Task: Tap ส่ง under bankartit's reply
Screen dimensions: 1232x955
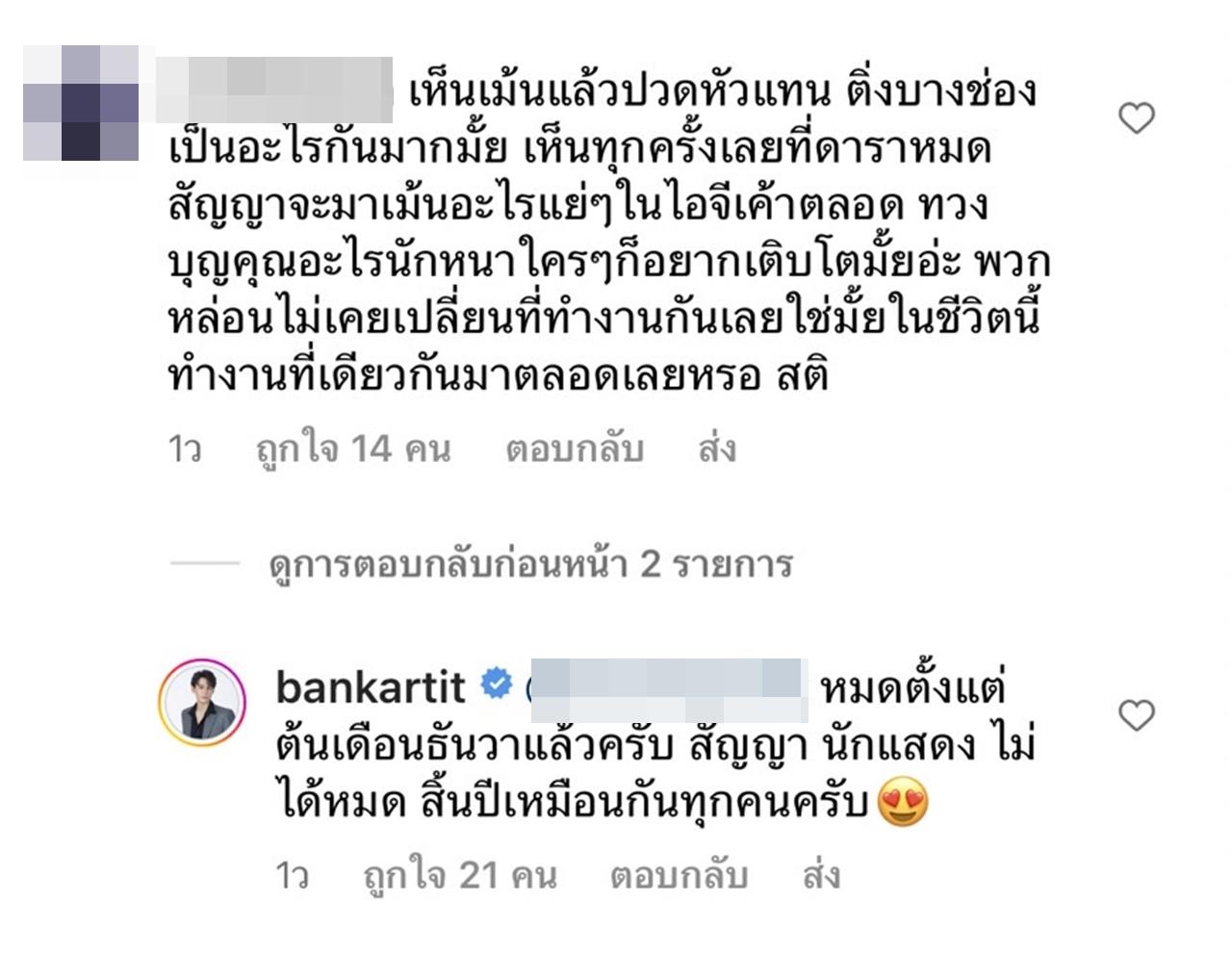Action: 821,875
